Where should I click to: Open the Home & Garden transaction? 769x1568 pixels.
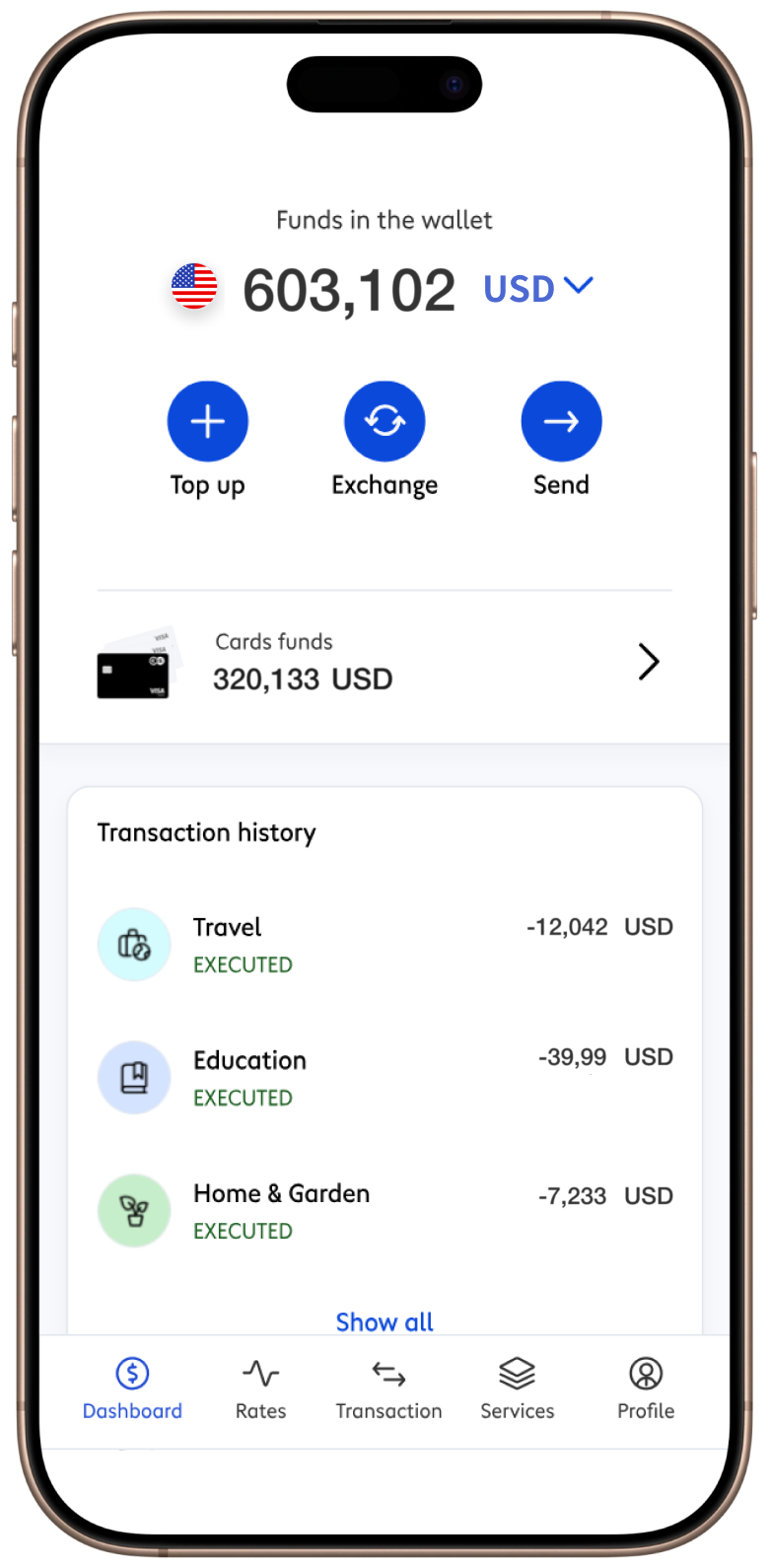coord(384,1211)
